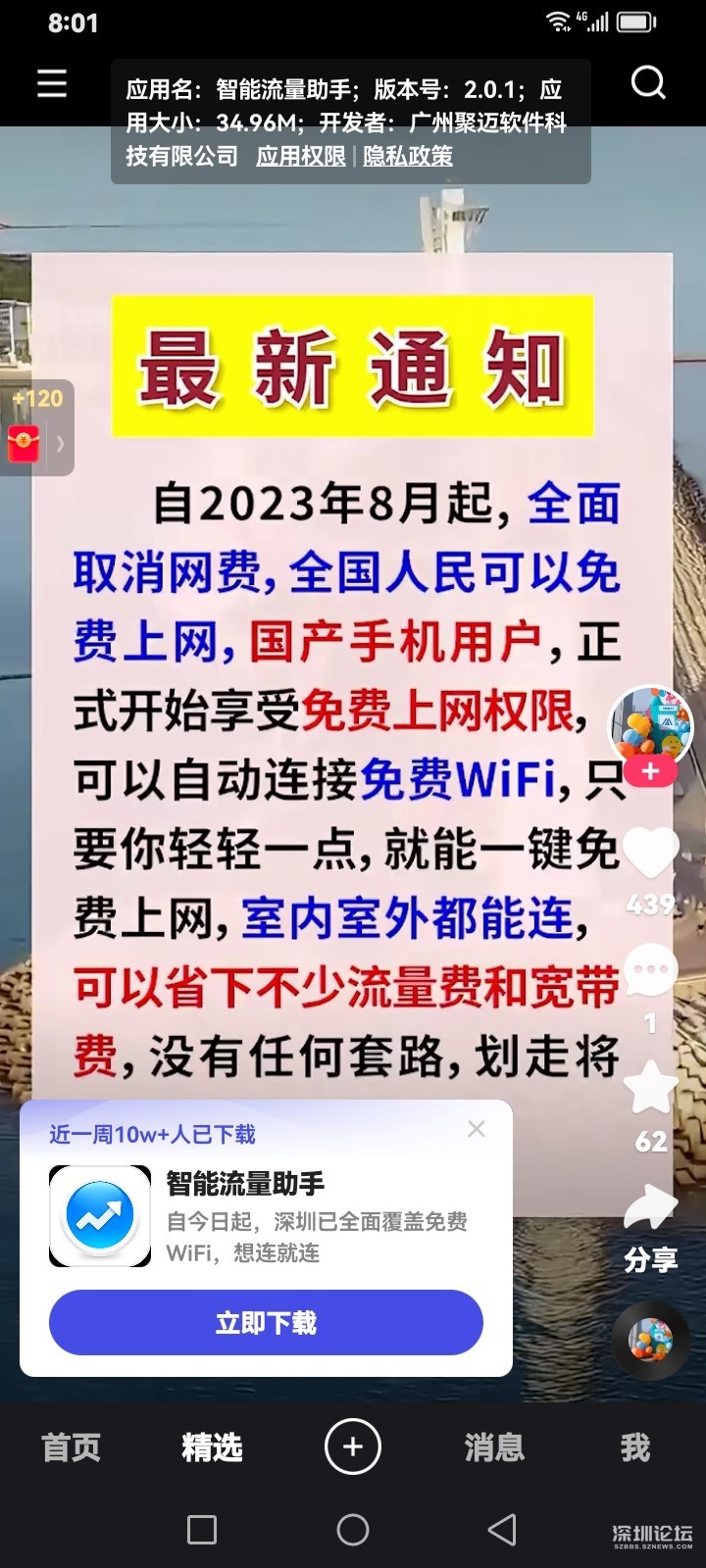Follow the video author via plus badge
This screenshot has height=1568, width=706.
click(650, 772)
